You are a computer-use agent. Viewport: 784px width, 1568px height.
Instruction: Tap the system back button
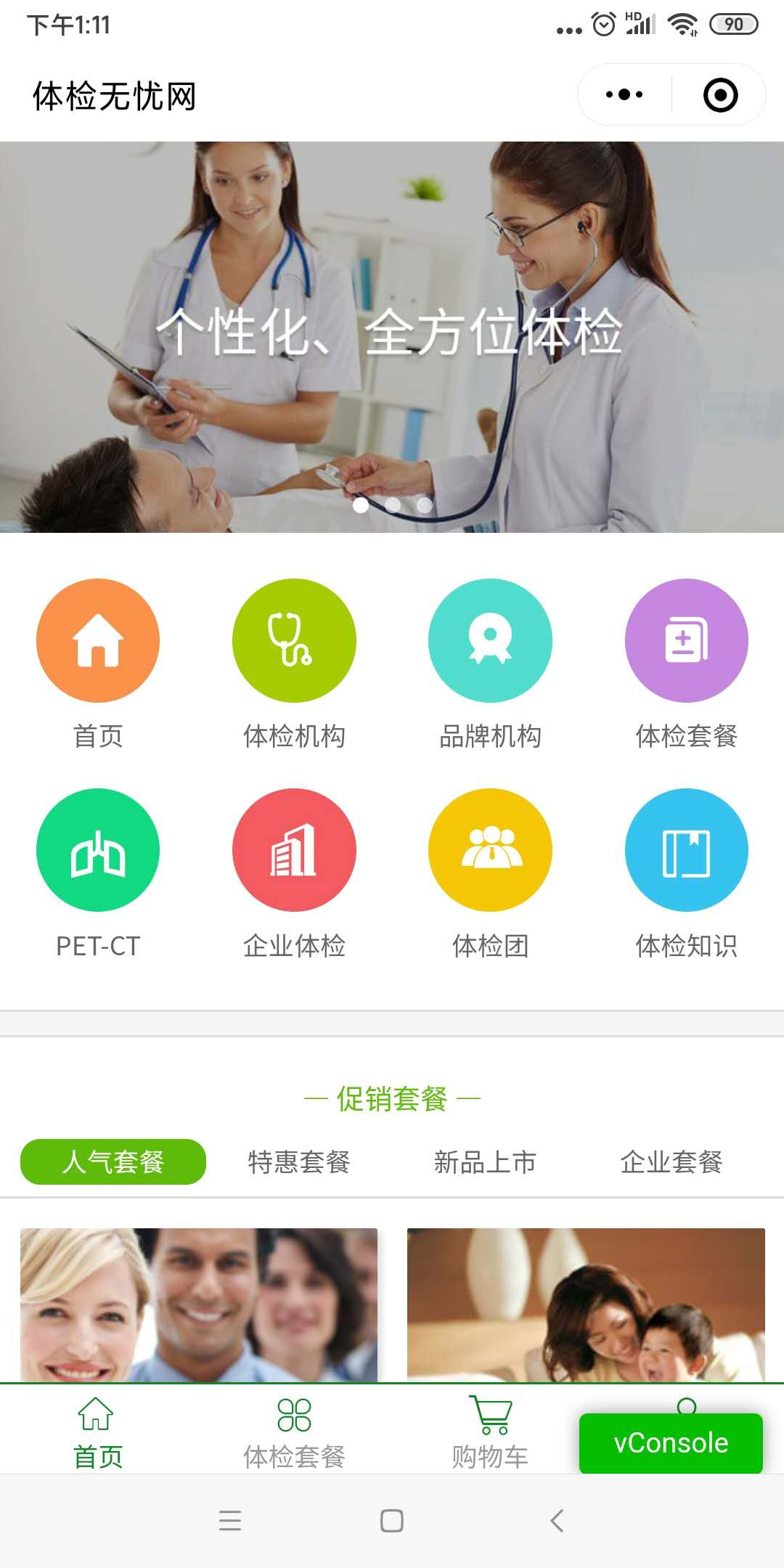[557, 1520]
